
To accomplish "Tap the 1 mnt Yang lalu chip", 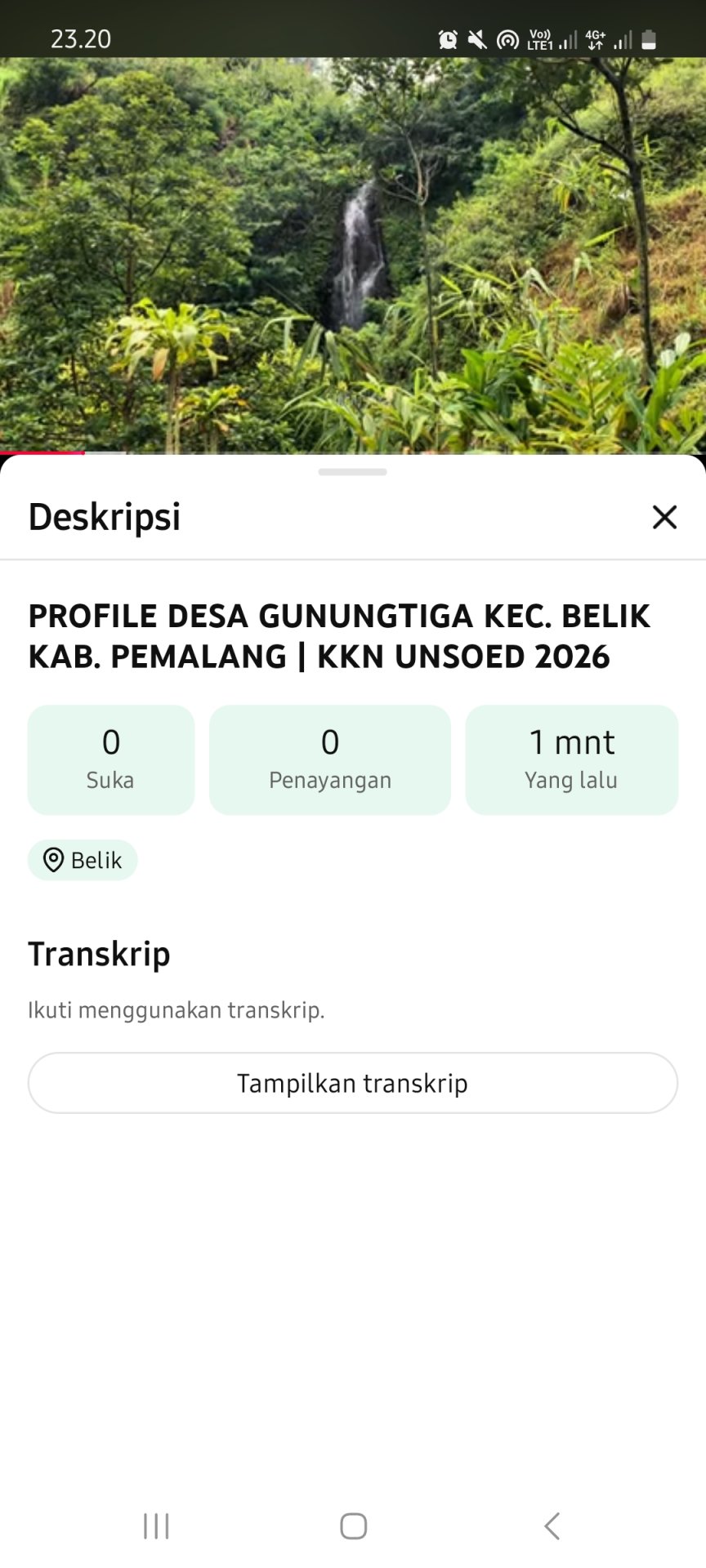I will pyautogui.click(x=571, y=758).
